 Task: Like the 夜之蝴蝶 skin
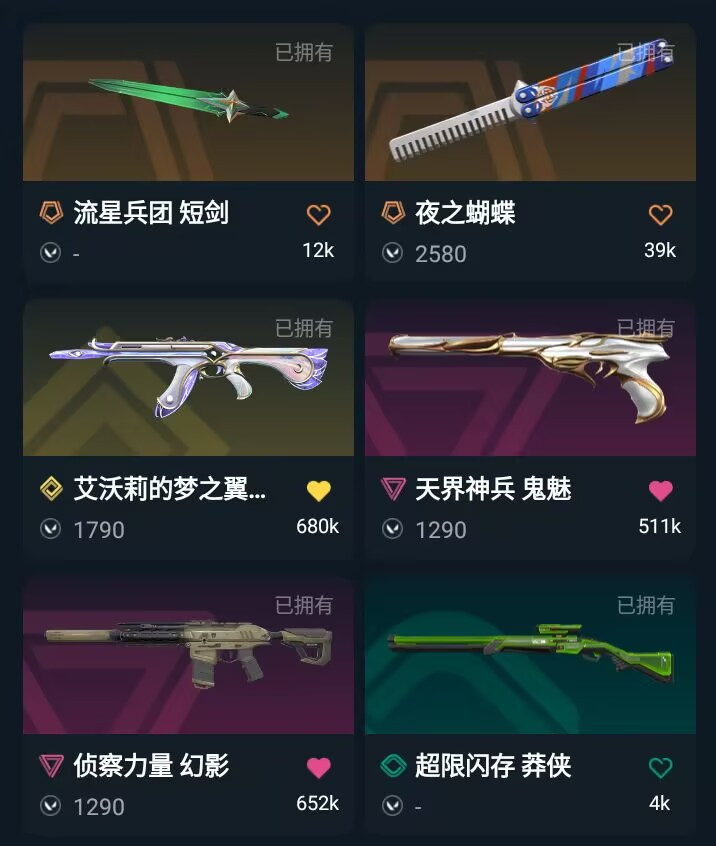click(x=660, y=214)
